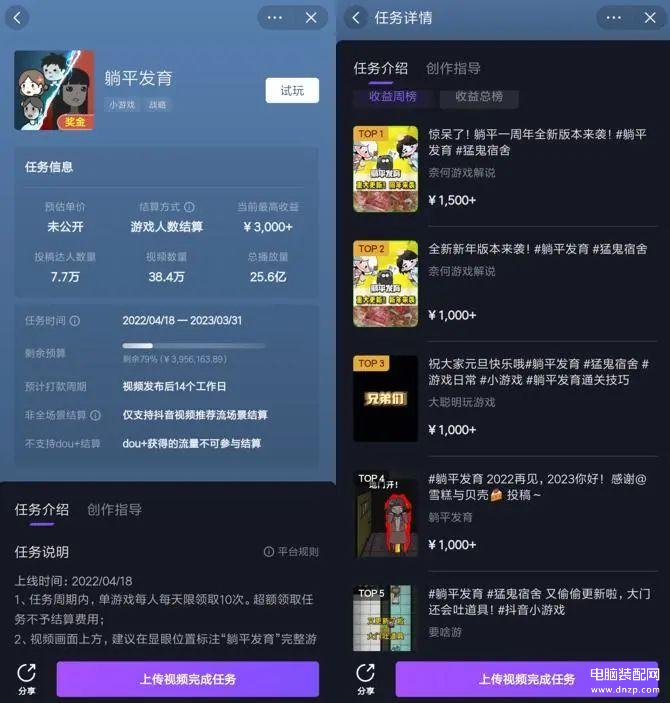This screenshot has width=670, height=703.
Task: Show info about 任务时间
Action: pyautogui.click(x=75, y=321)
